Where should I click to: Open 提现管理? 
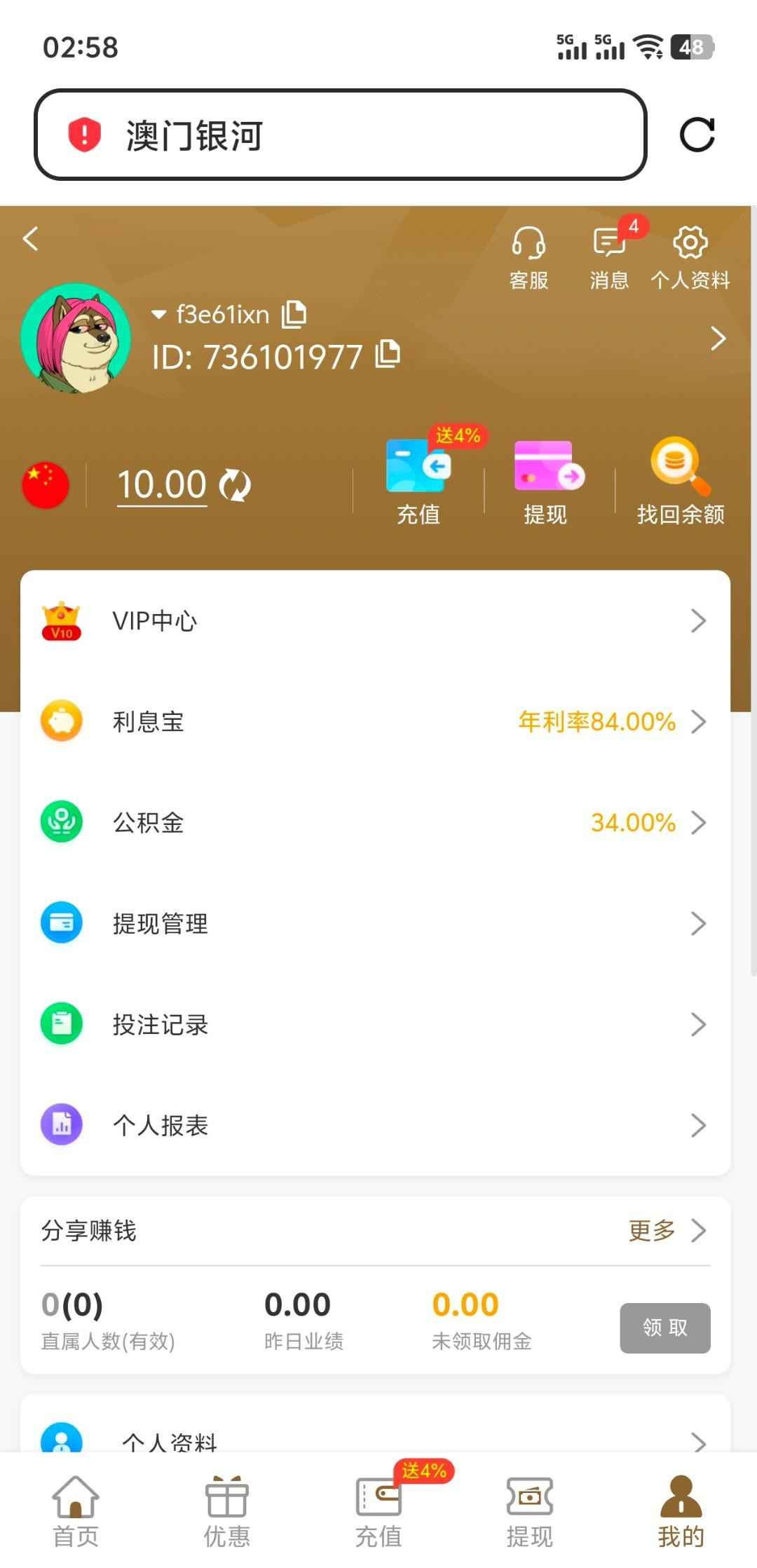click(x=375, y=924)
